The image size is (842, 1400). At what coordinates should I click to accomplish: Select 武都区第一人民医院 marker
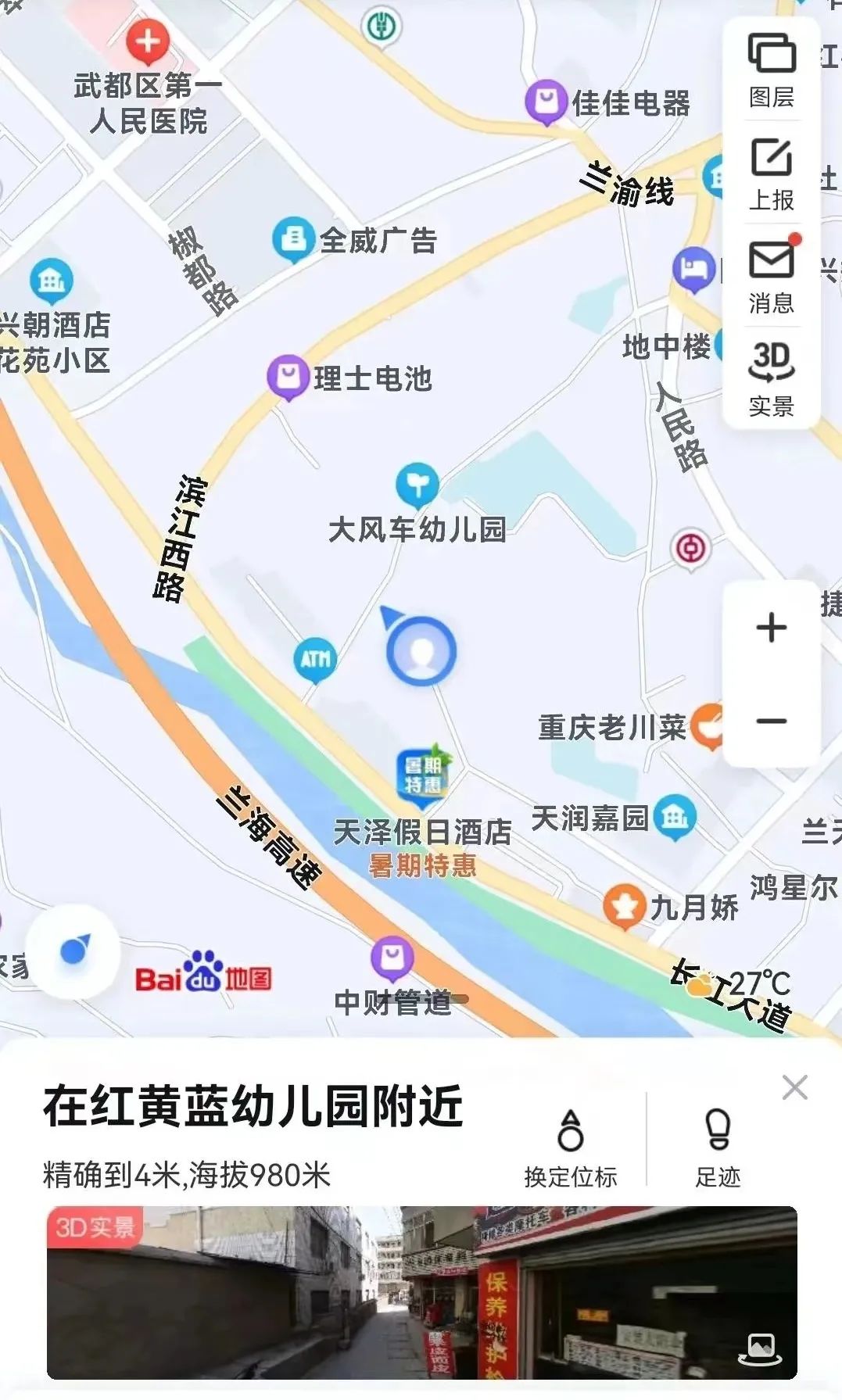pyautogui.click(x=148, y=42)
